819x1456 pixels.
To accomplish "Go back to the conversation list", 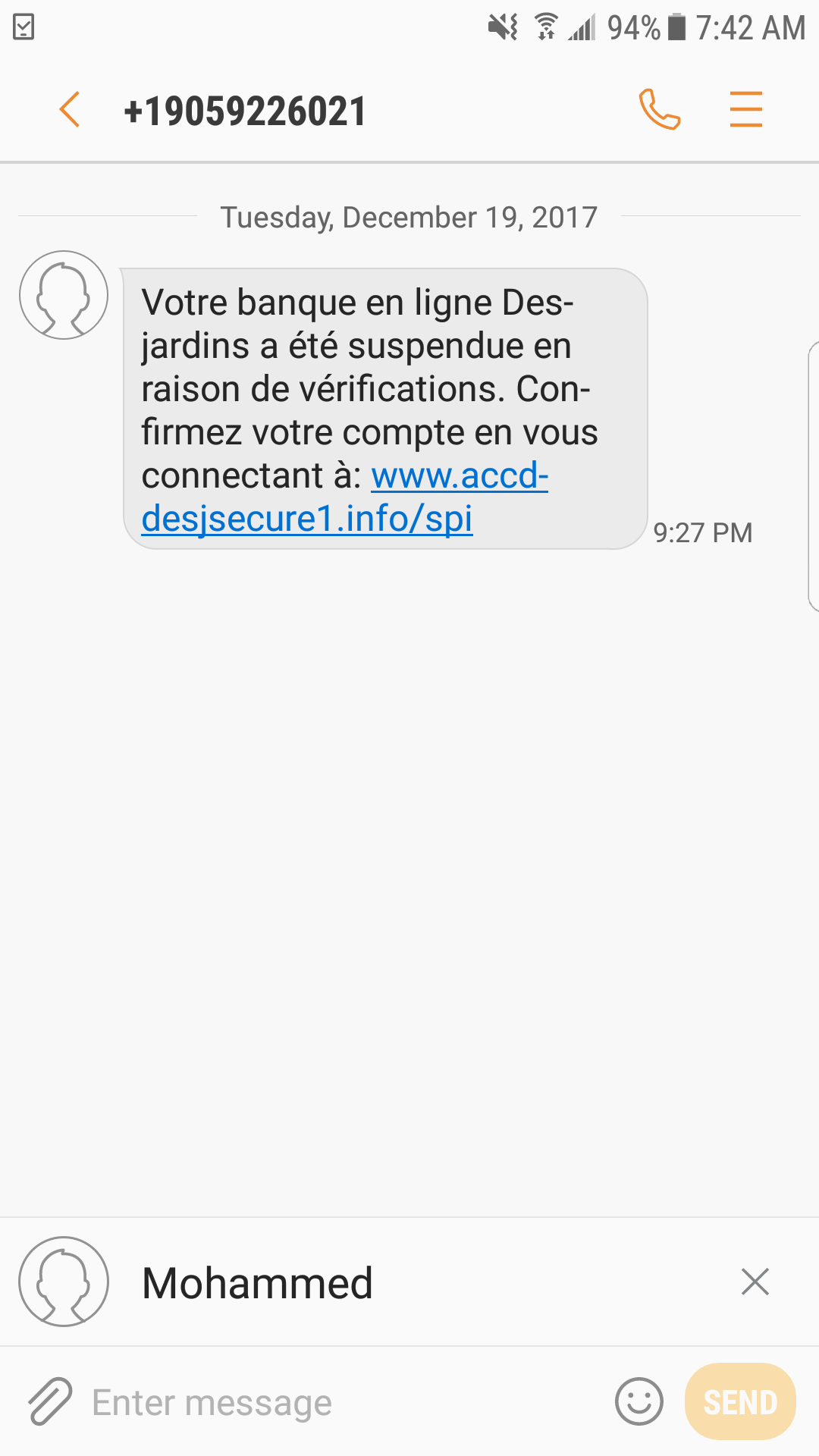I will point(70,110).
